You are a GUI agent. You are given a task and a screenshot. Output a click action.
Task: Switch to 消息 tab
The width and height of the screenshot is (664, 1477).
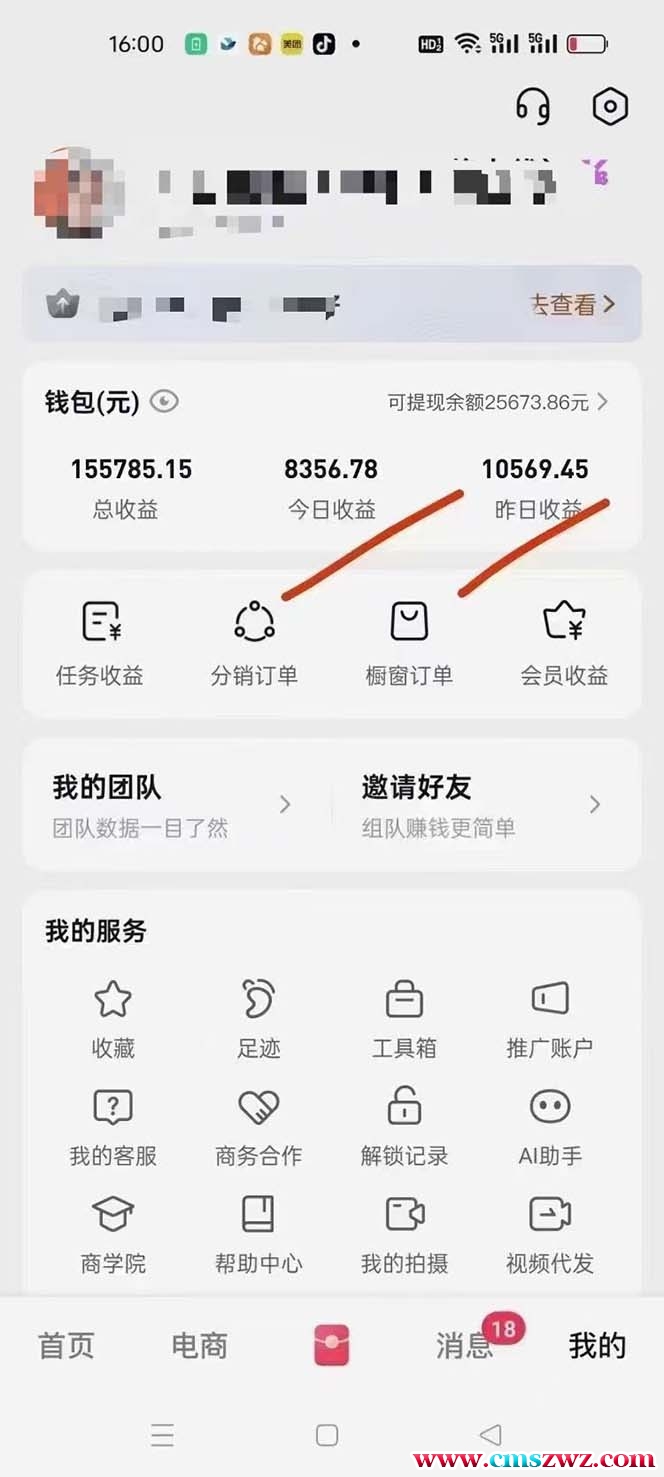[x=464, y=1345]
